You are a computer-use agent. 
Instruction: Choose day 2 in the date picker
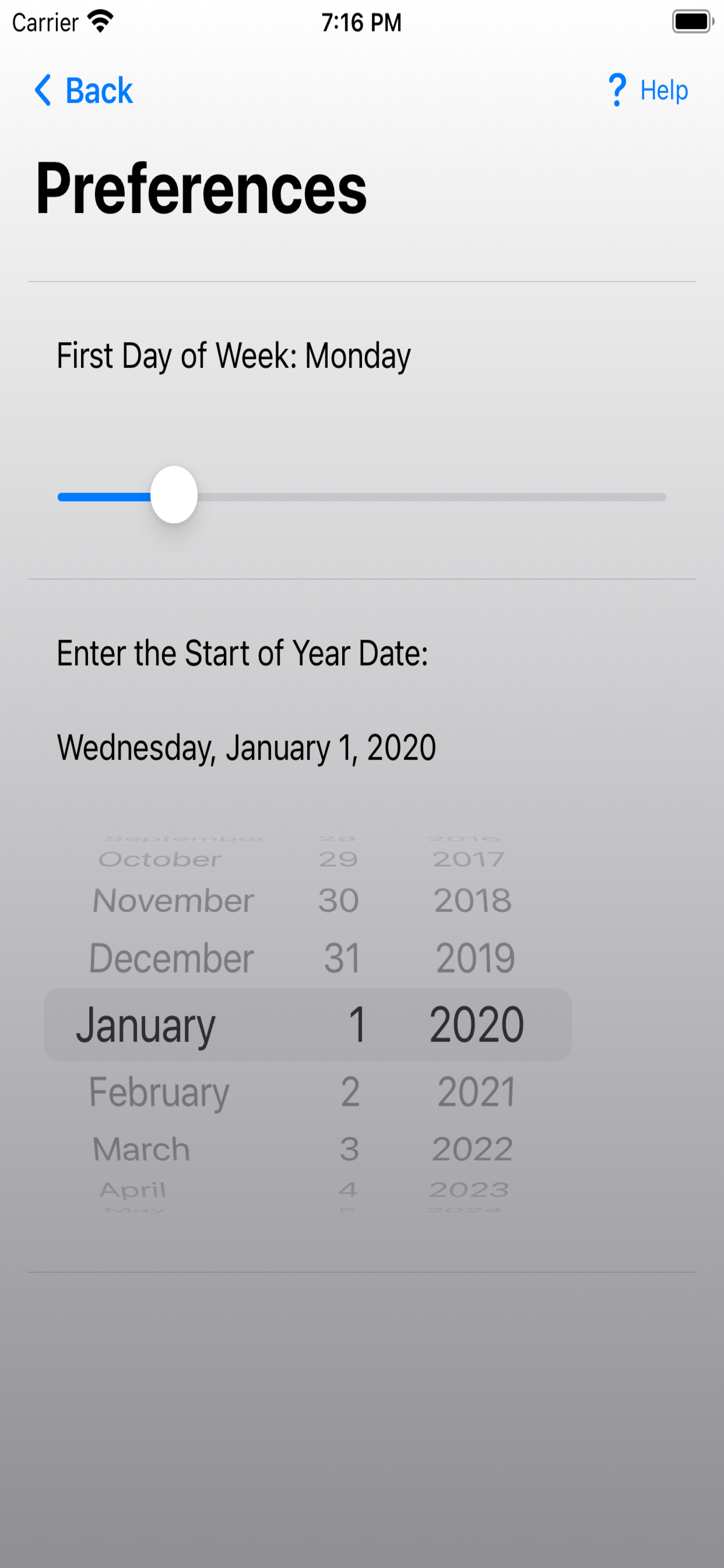tap(350, 1091)
